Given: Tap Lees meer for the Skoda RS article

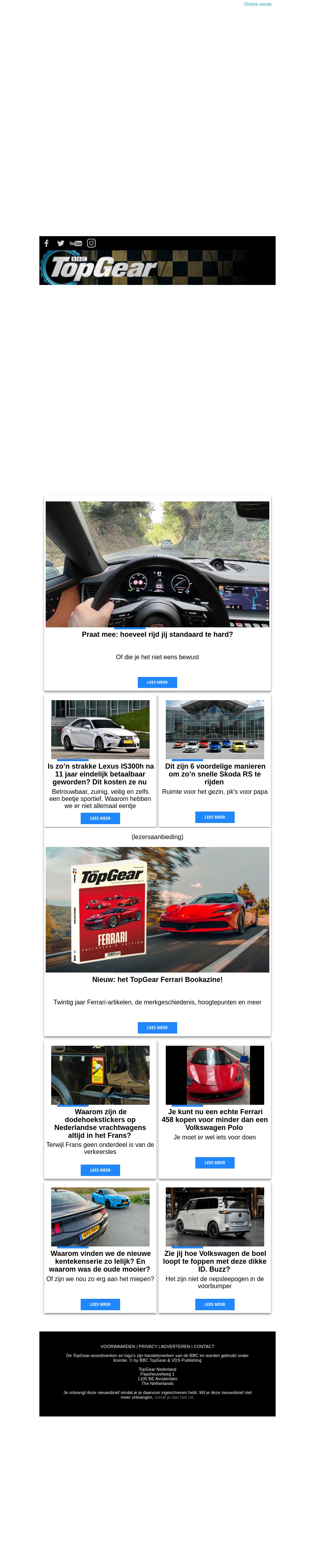Looking at the screenshot, I should pyautogui.click(x=215, y=817).
